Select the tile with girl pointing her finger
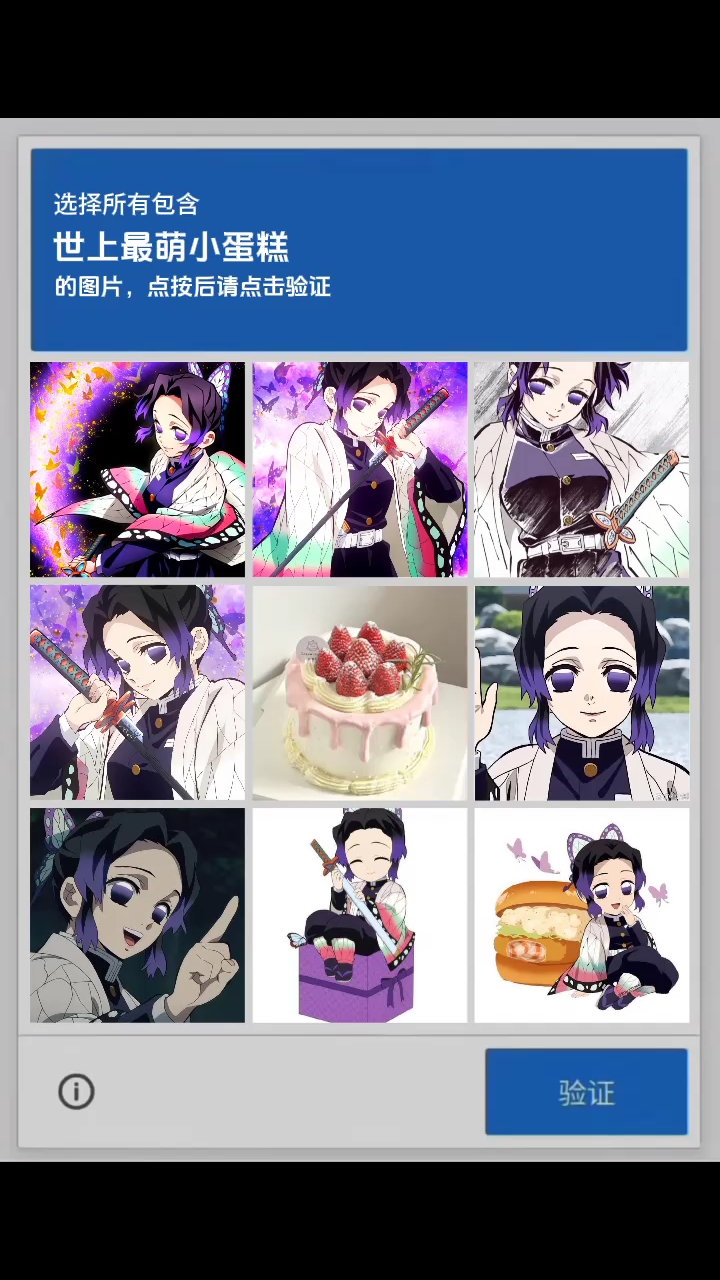Screen dimensions: 720x1280 [x=137, y=915]
